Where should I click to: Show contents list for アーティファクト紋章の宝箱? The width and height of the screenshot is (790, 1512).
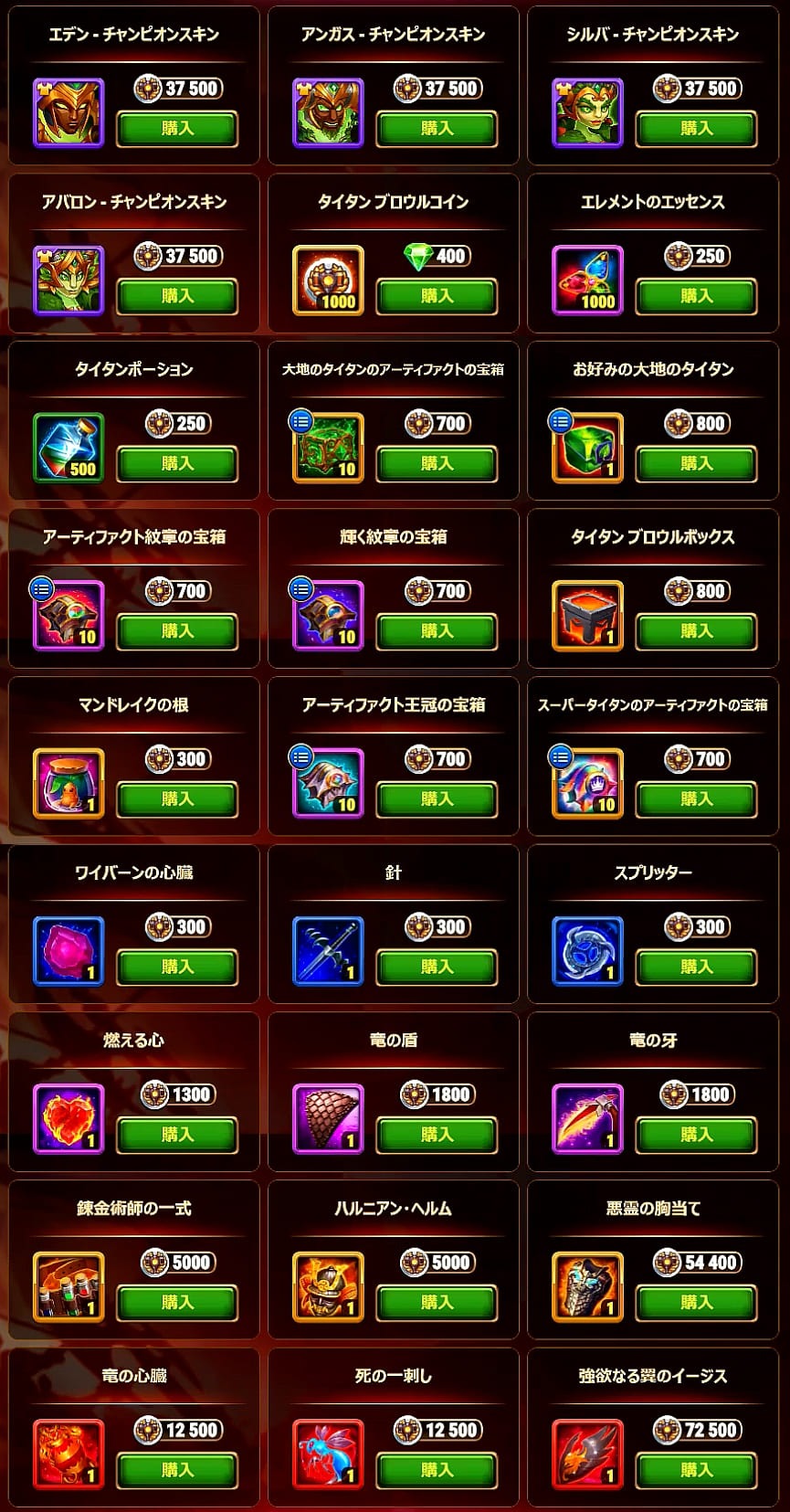pyautogui.click(x=41, y=588)
